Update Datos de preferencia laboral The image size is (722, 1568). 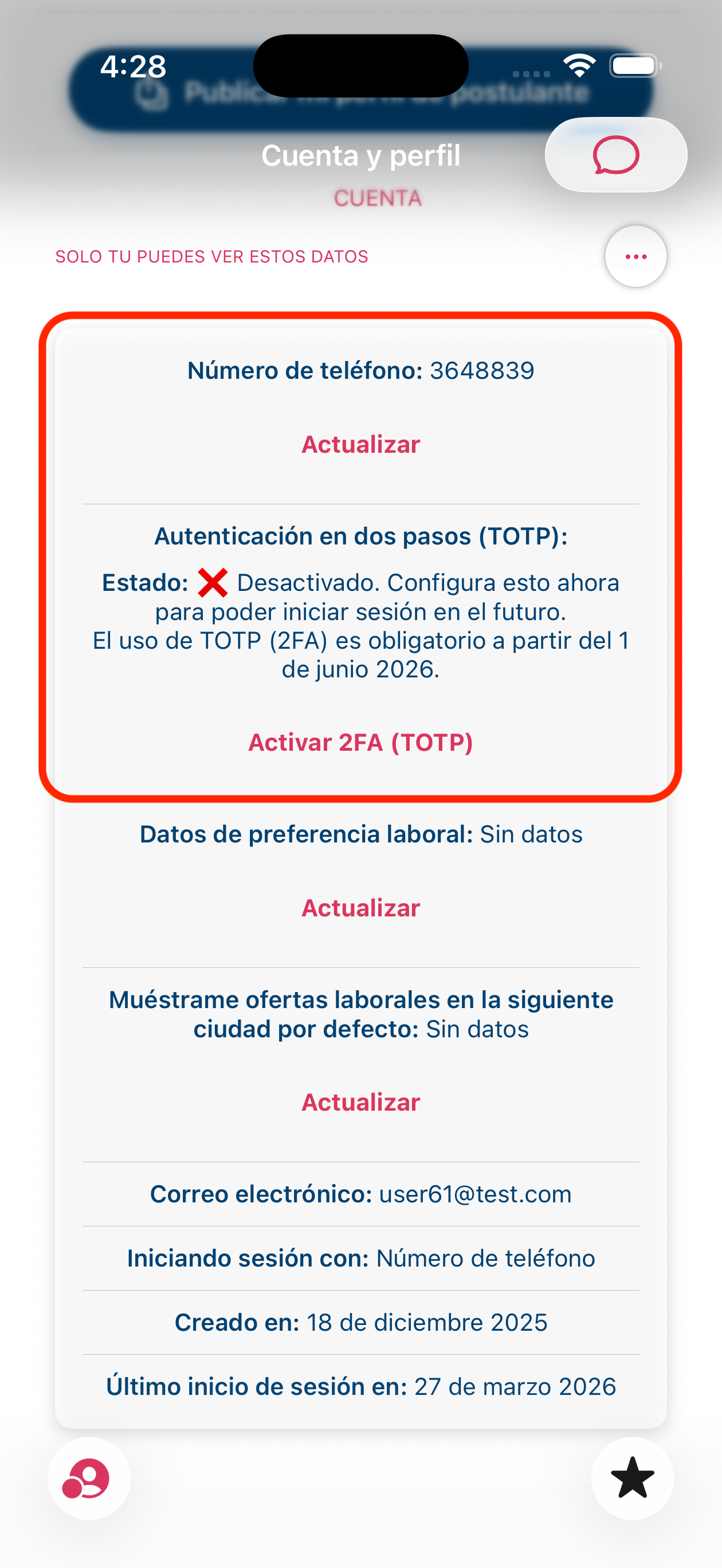point(360,908)
